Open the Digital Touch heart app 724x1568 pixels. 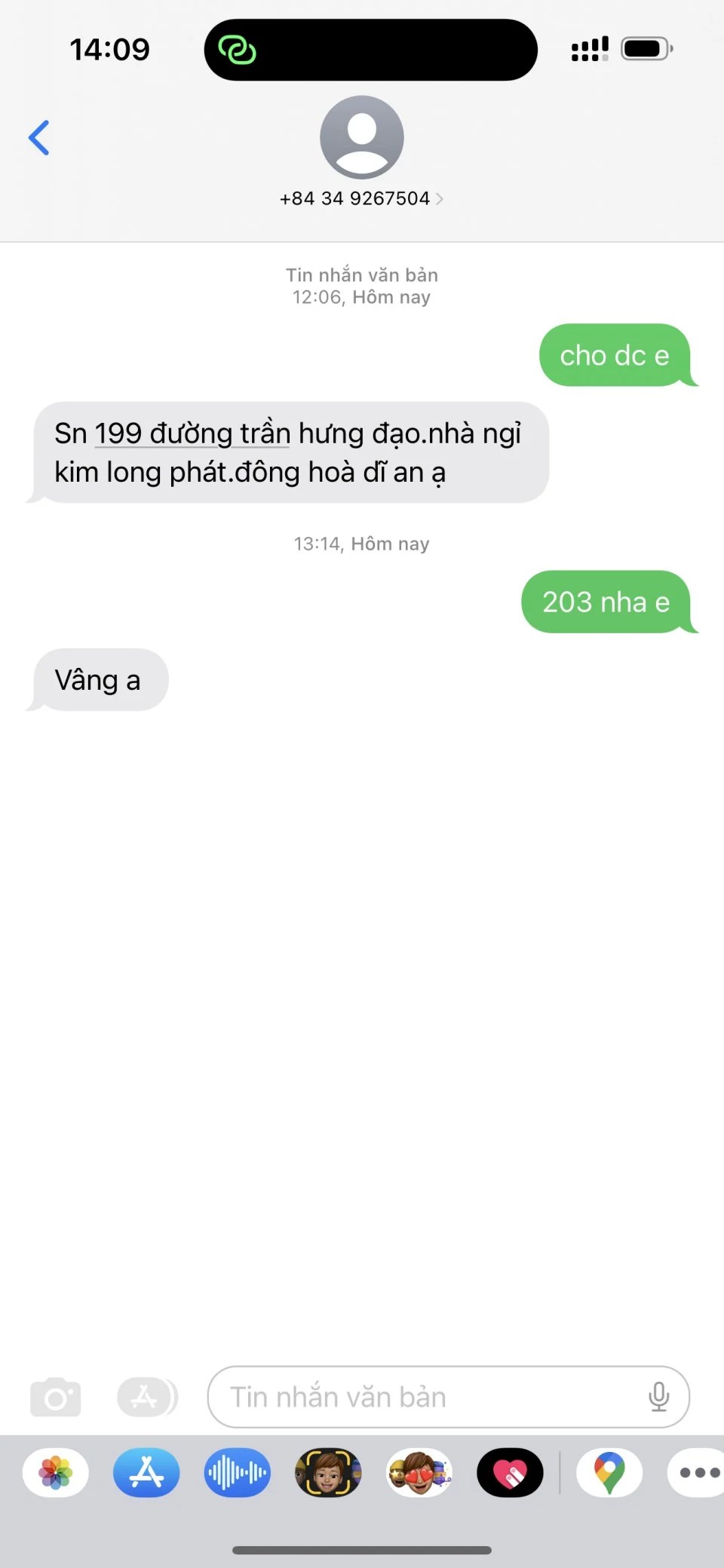(x=510, y=1472)
